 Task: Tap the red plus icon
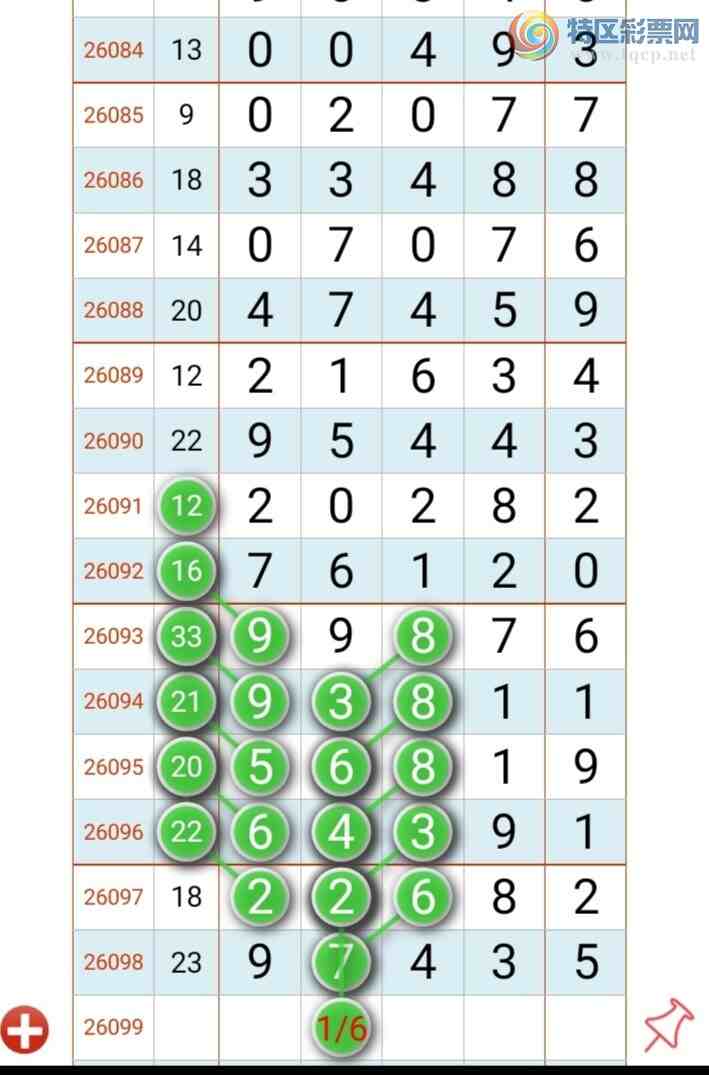pos(25,1029)
